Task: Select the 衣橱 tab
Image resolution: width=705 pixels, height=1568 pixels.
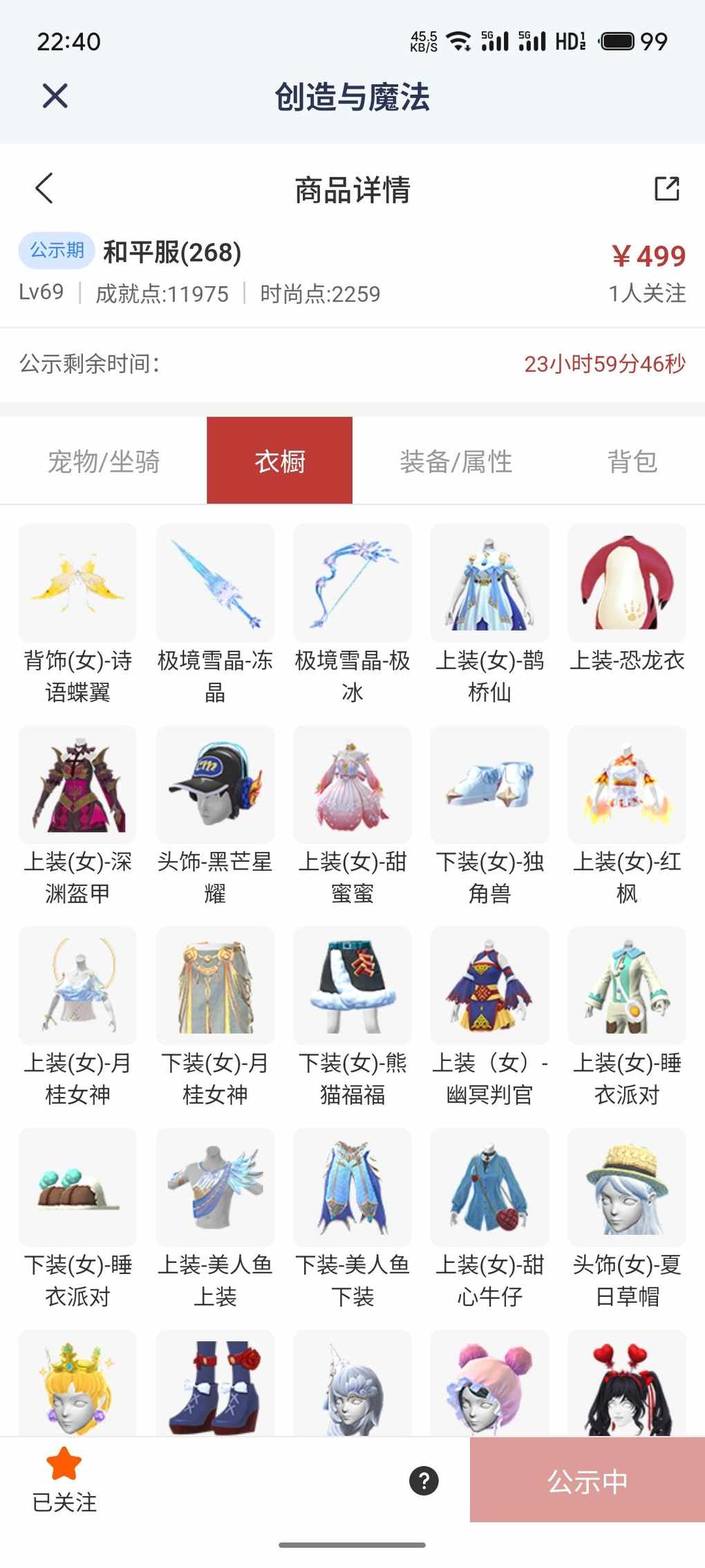Action: pos(280,461)
